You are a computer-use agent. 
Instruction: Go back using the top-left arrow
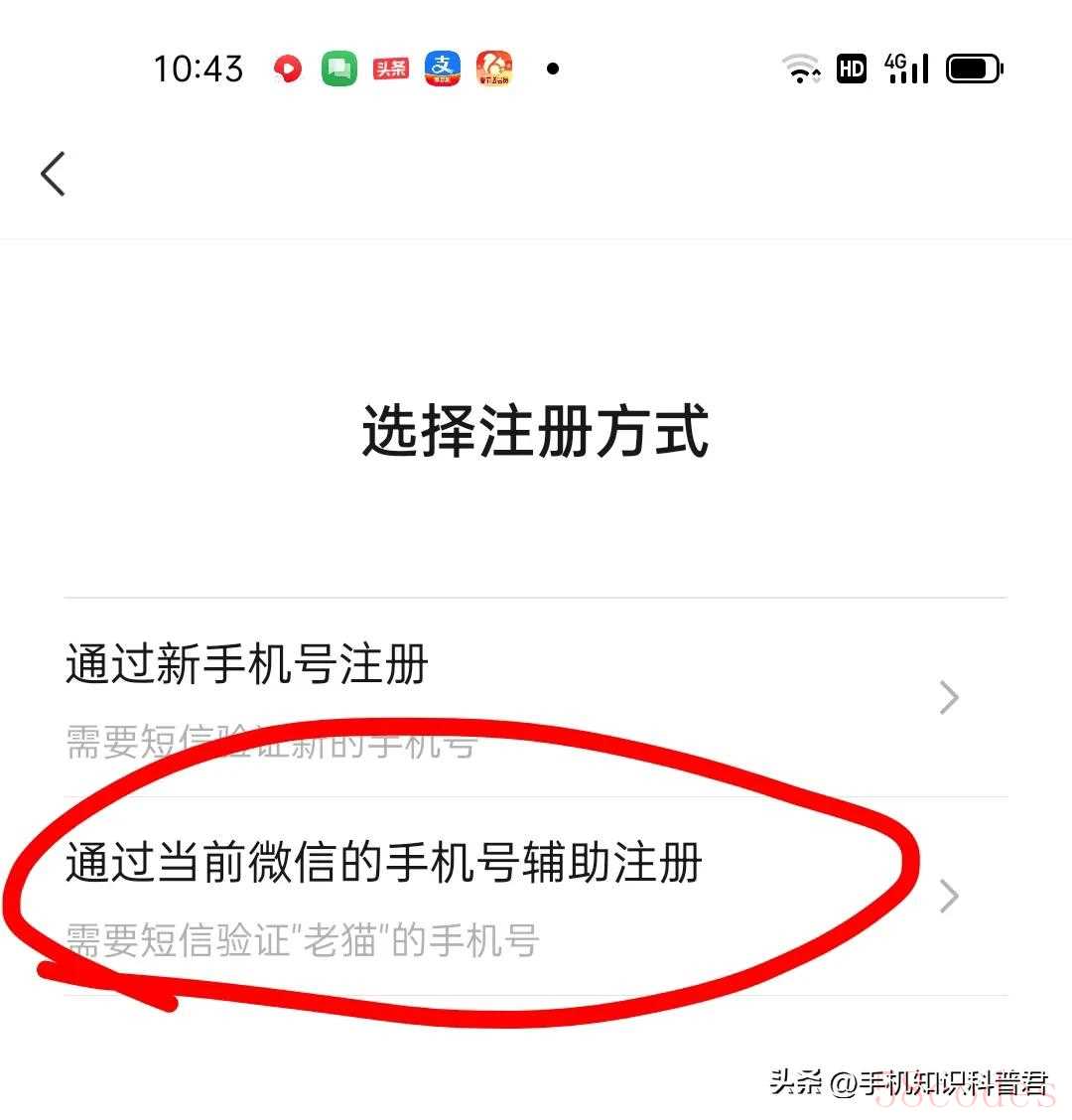pyautogui.click(x=54, y=174)
